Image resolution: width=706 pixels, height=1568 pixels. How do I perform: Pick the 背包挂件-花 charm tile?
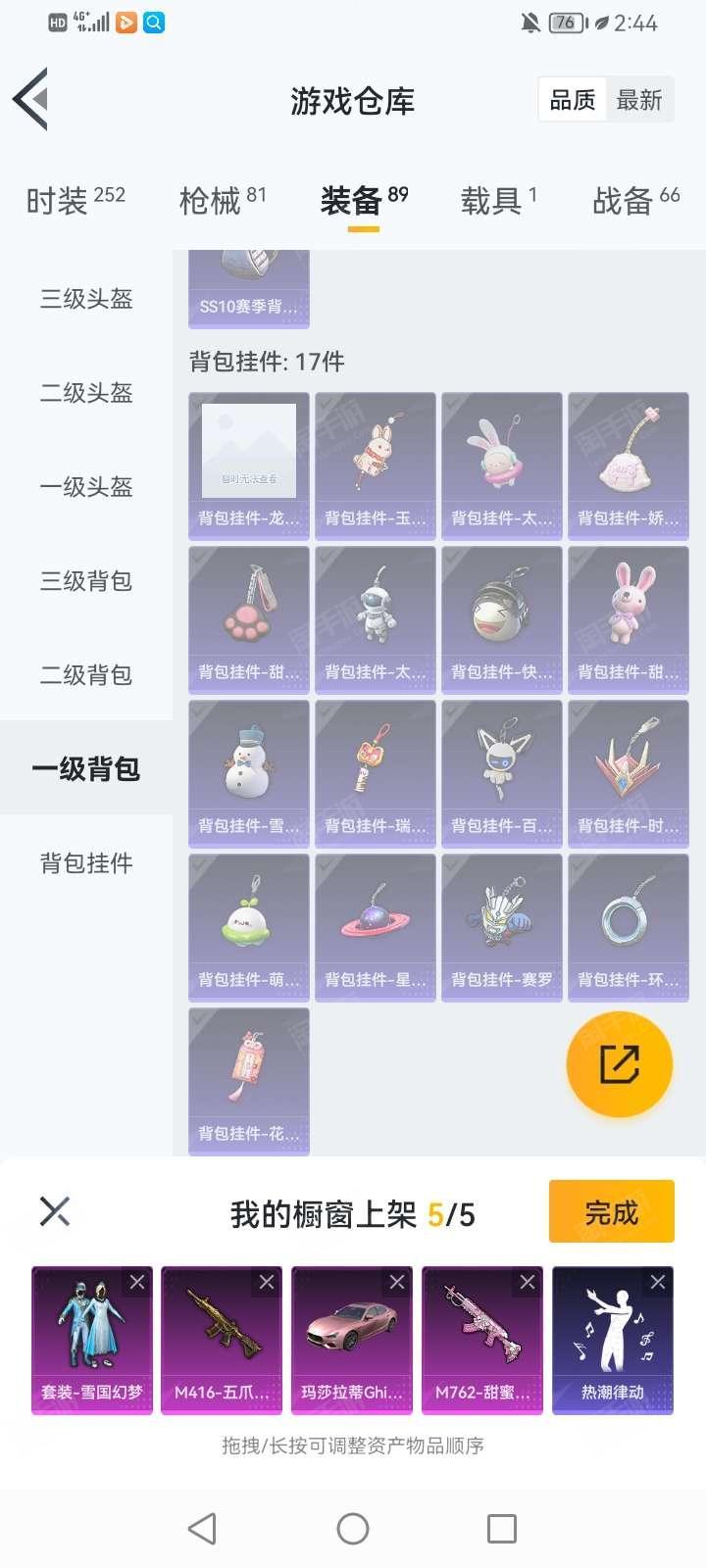(x=249, y=1080)
